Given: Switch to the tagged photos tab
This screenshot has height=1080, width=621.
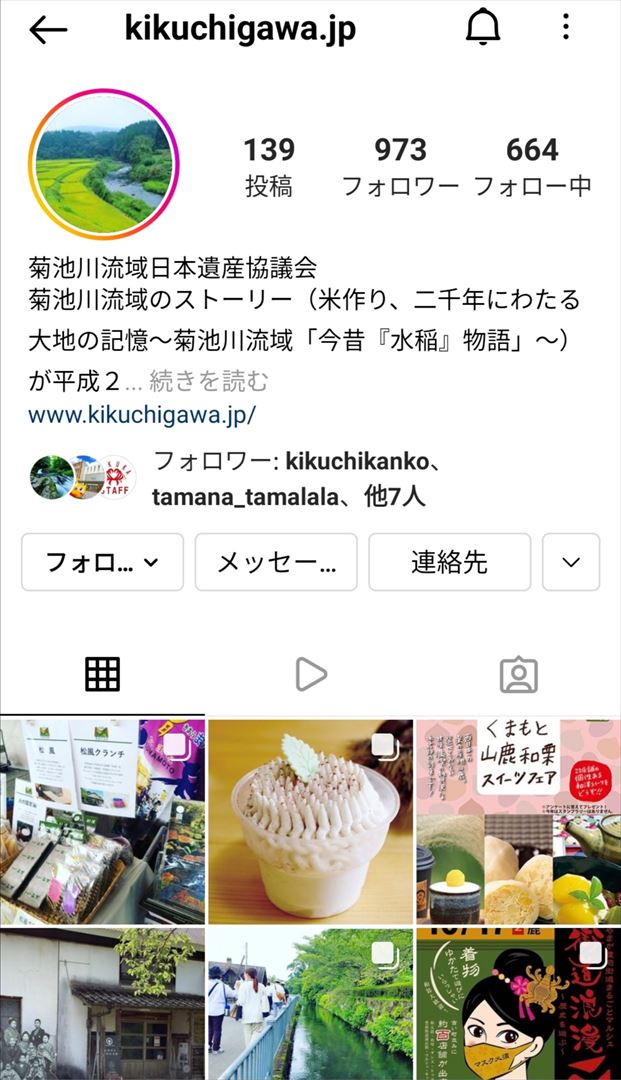Looking at the screenshot, I should pyautogui.click(x=518, y=676).
